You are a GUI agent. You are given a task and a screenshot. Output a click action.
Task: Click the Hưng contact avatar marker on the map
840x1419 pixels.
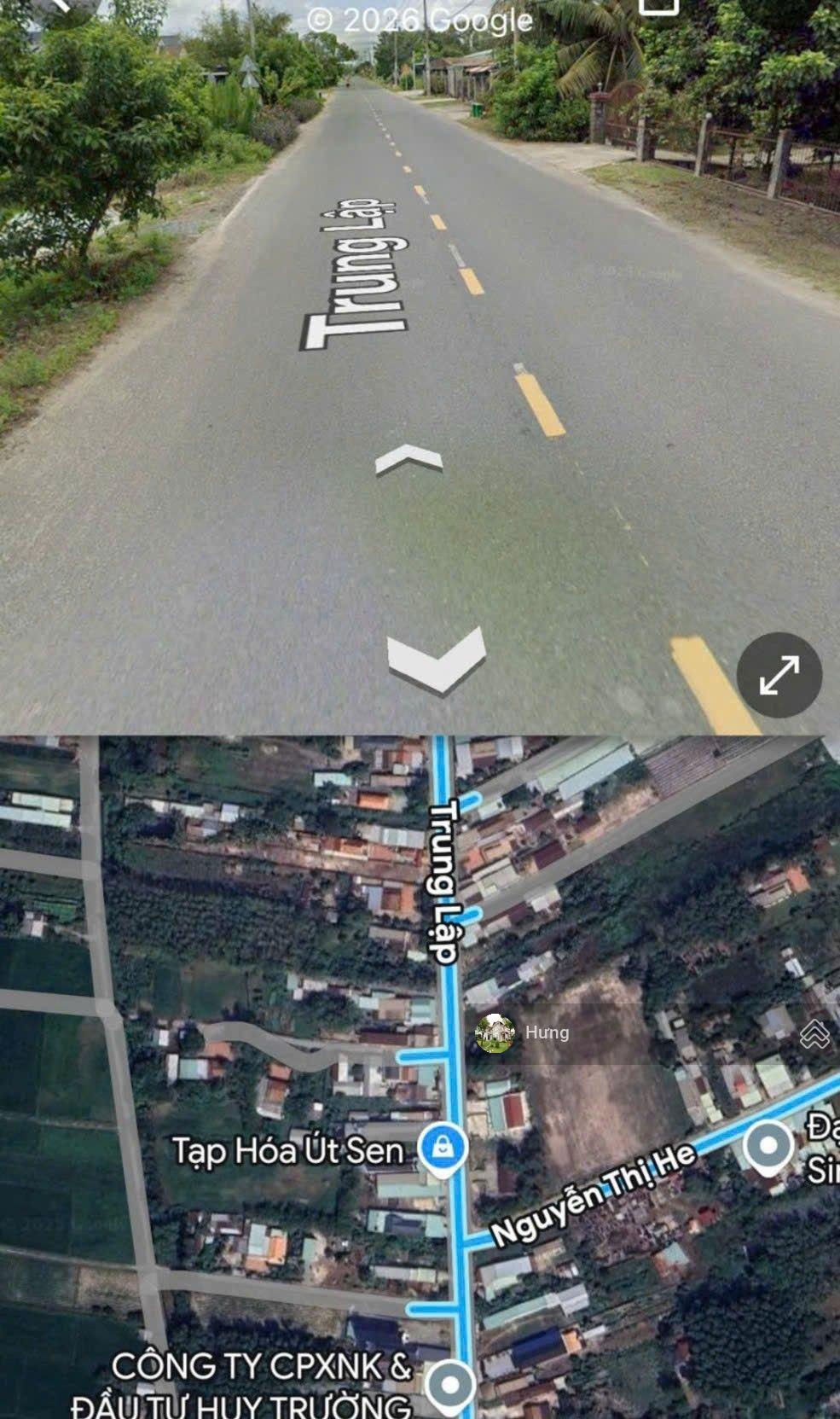pyautogui.click(x=493, y=1033)
